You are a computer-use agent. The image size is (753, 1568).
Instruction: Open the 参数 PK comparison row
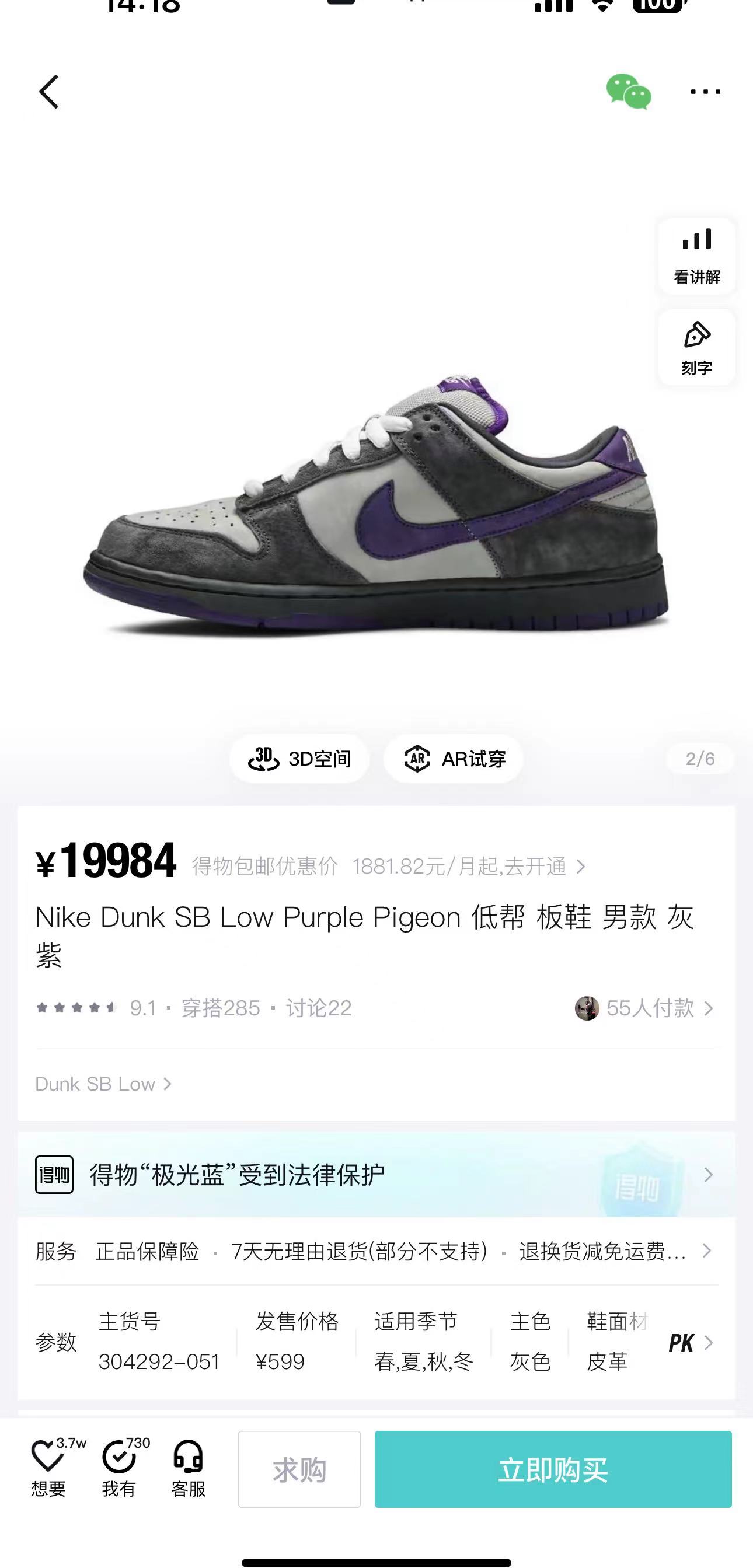click(376, 1342)
